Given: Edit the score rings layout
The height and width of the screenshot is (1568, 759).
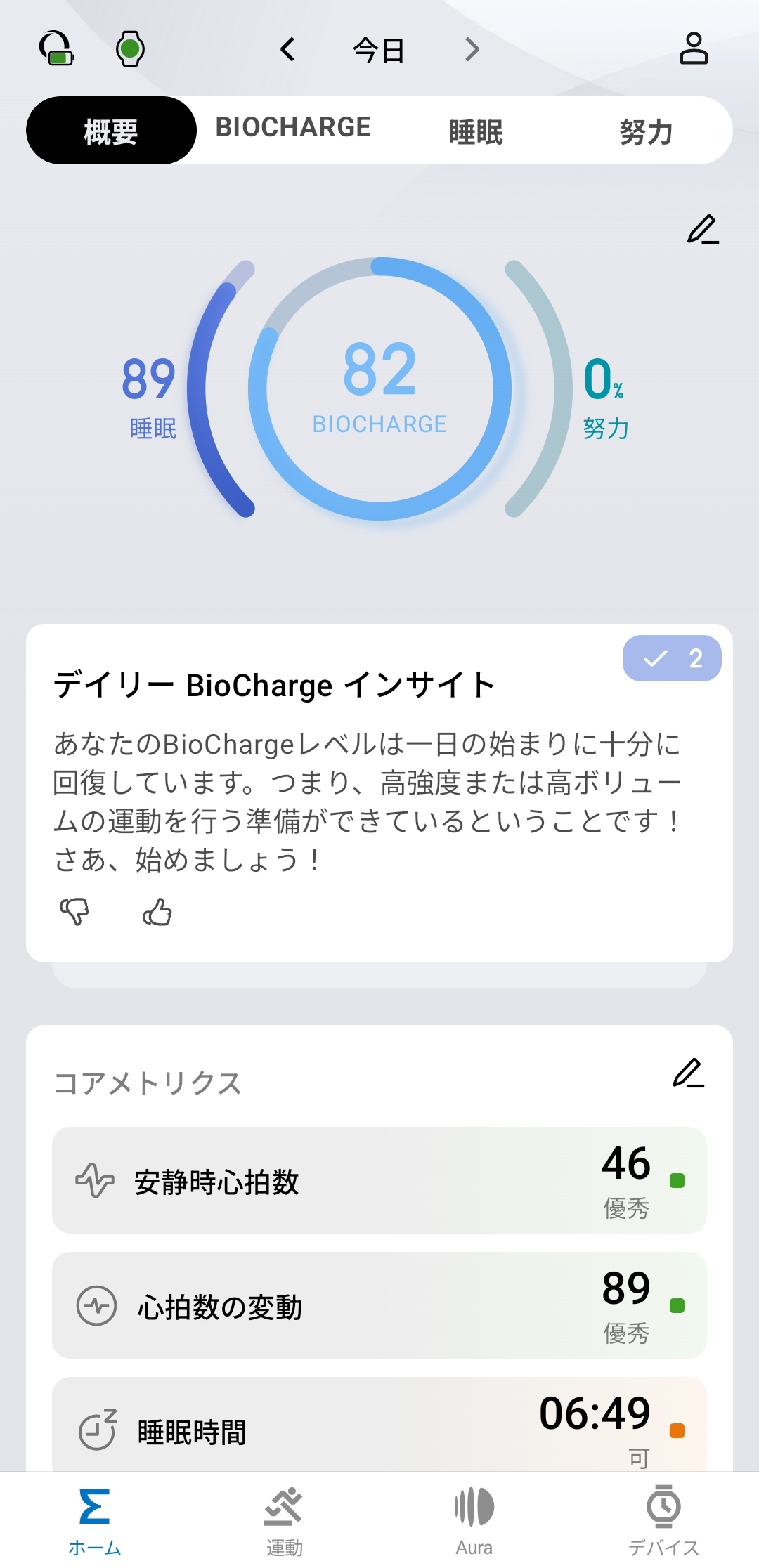Looking at the screenshot, I should click(703, 230).
